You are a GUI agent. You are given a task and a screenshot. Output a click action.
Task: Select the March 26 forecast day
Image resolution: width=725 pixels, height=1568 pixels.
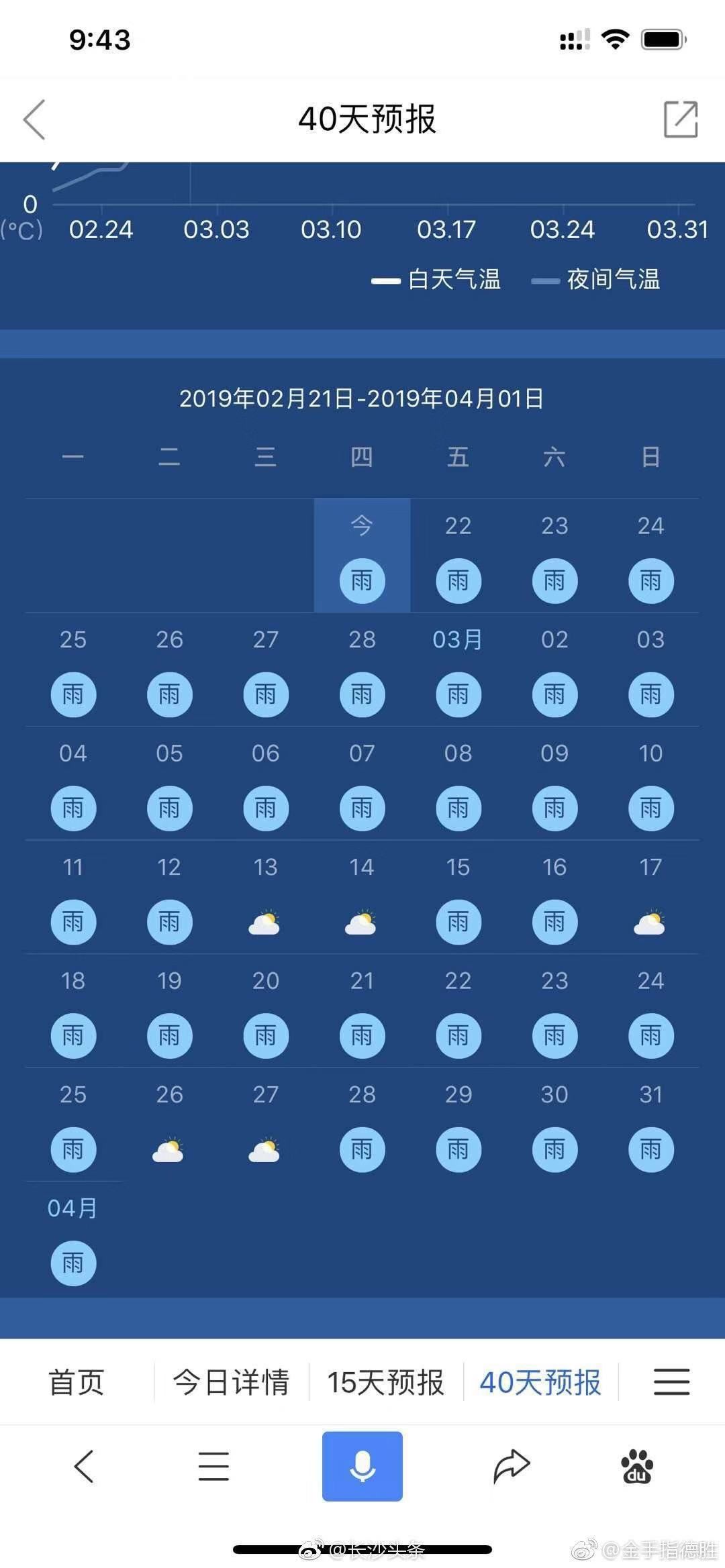169,1125
